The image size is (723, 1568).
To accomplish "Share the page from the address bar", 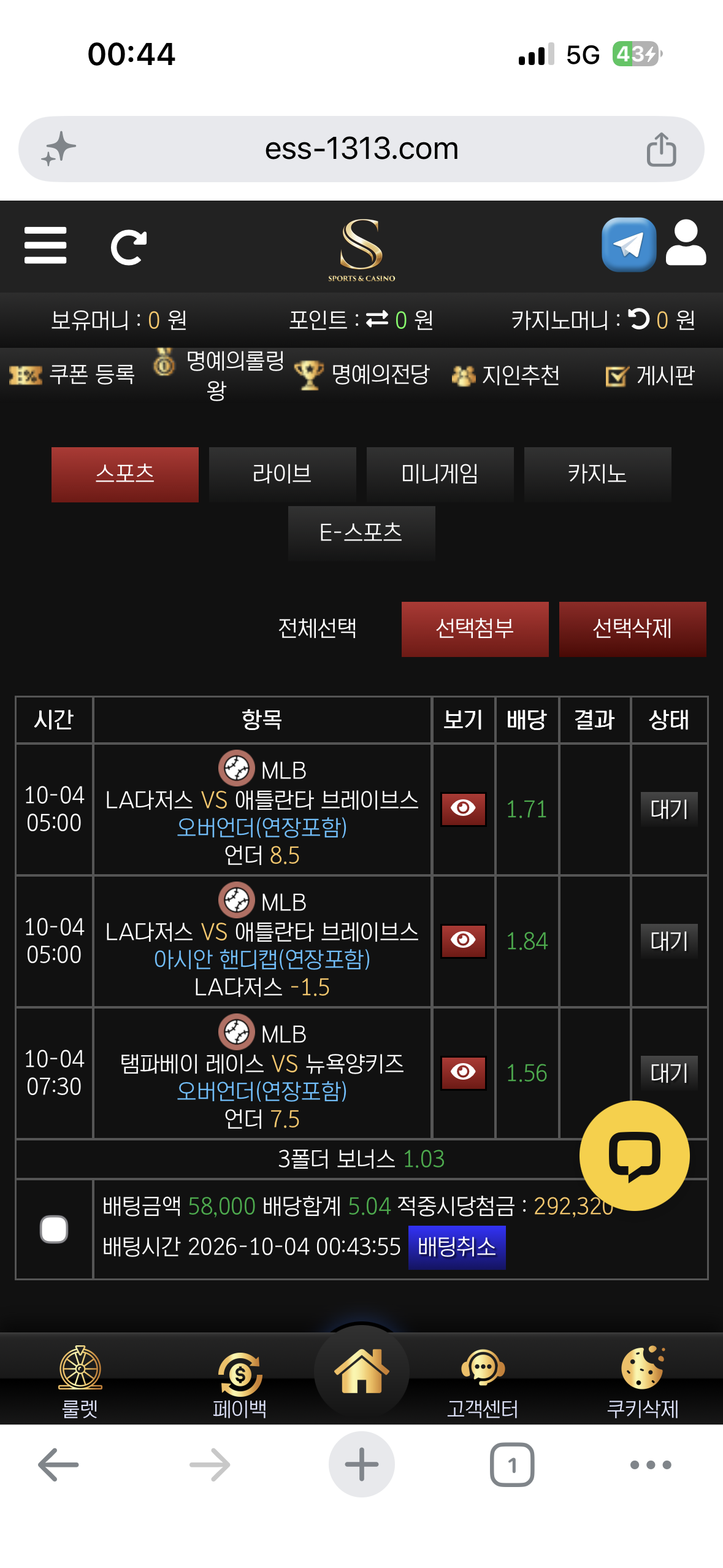I will click(661, 149).
